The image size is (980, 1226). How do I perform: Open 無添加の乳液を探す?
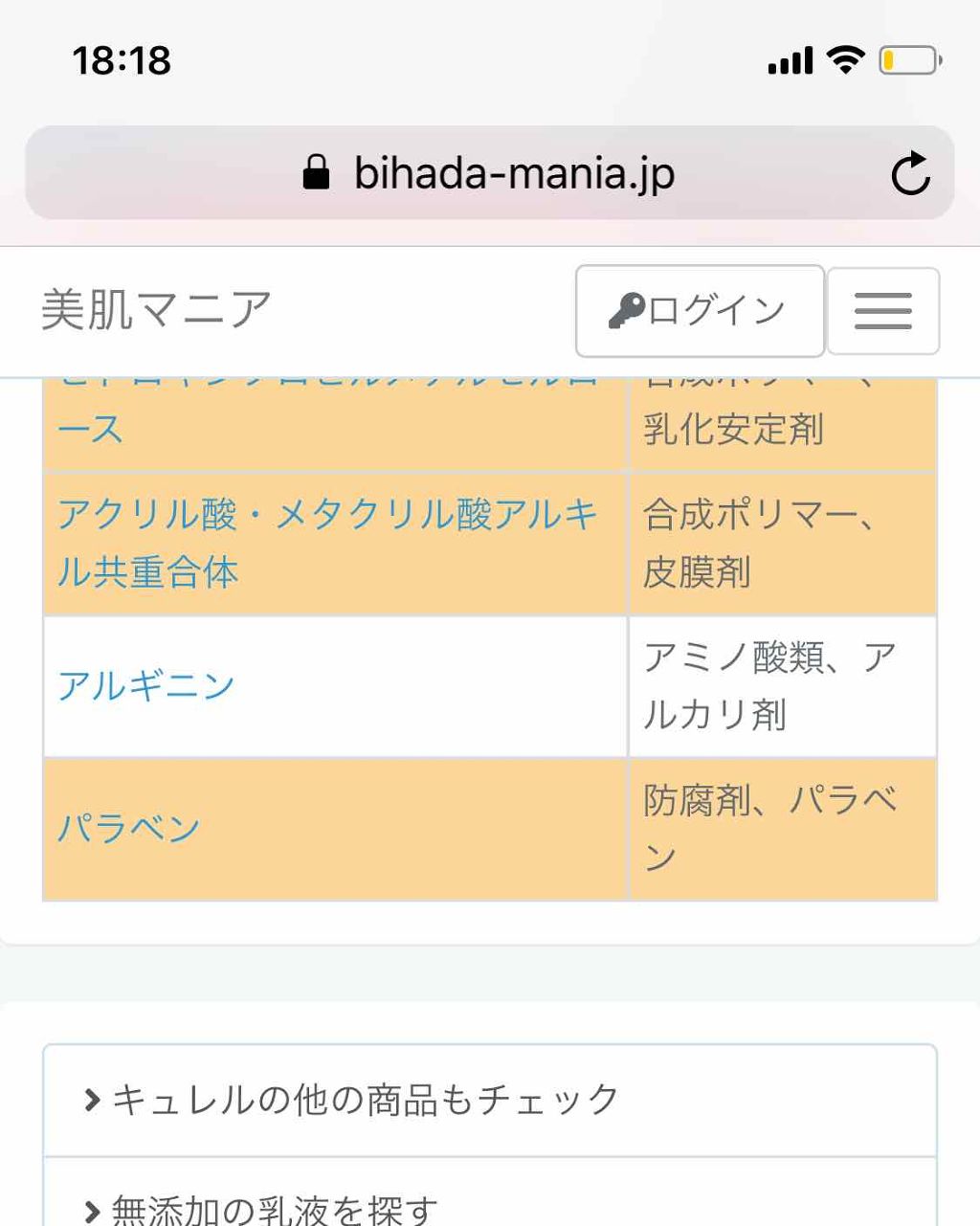tap(275, 1210)
